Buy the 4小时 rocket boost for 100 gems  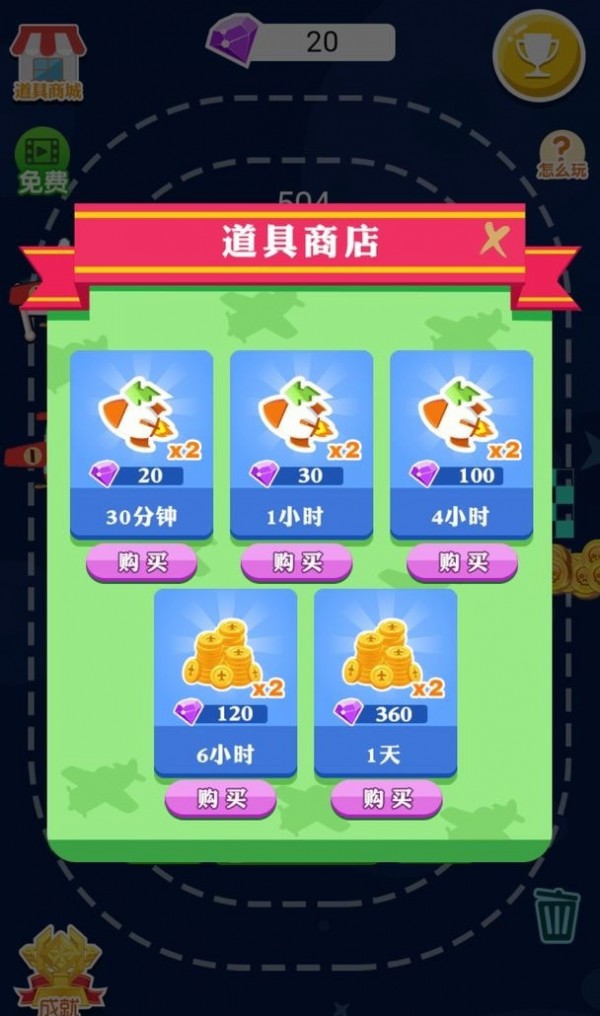point(462,563)
